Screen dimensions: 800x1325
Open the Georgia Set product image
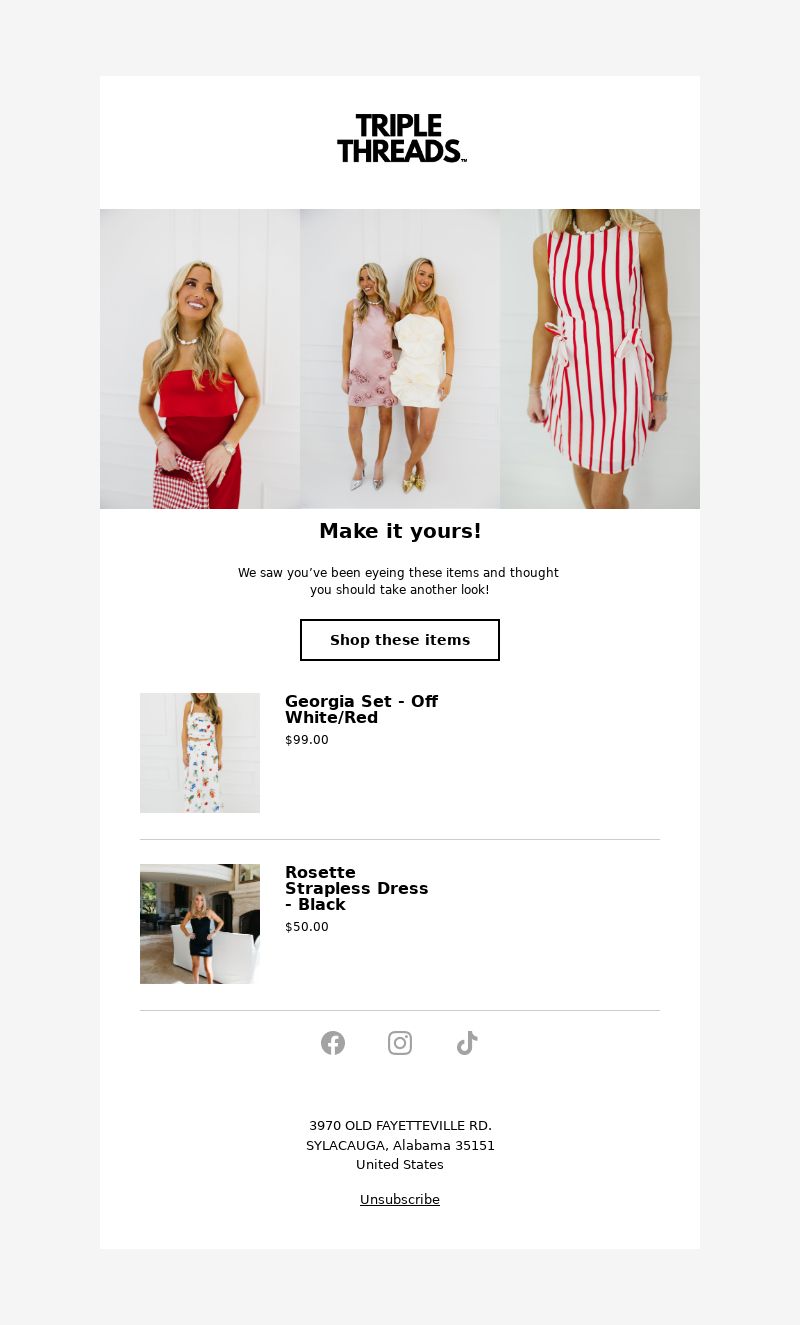200,753
